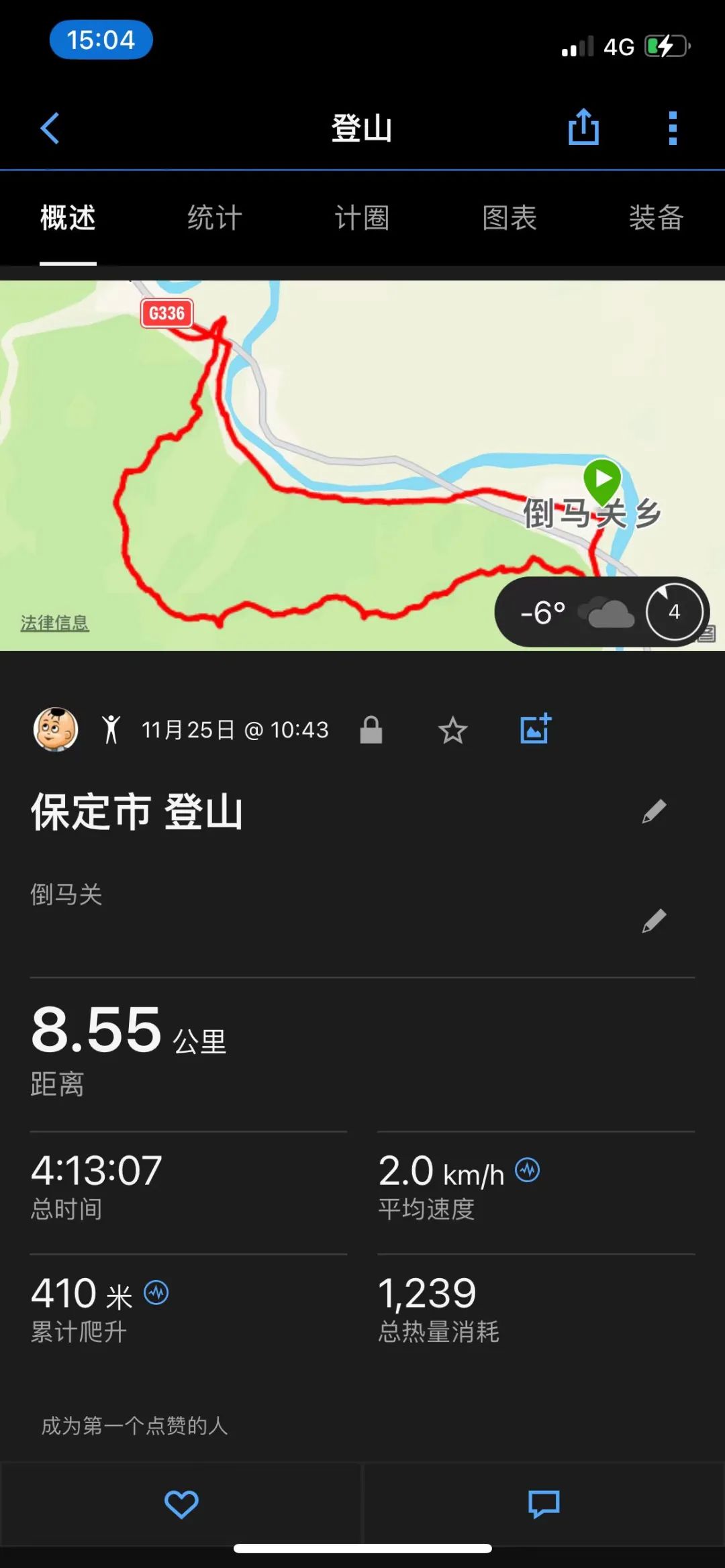
Task: Go back using the top-left arrow
Action: pyautogui.click(x=50, y=127)
